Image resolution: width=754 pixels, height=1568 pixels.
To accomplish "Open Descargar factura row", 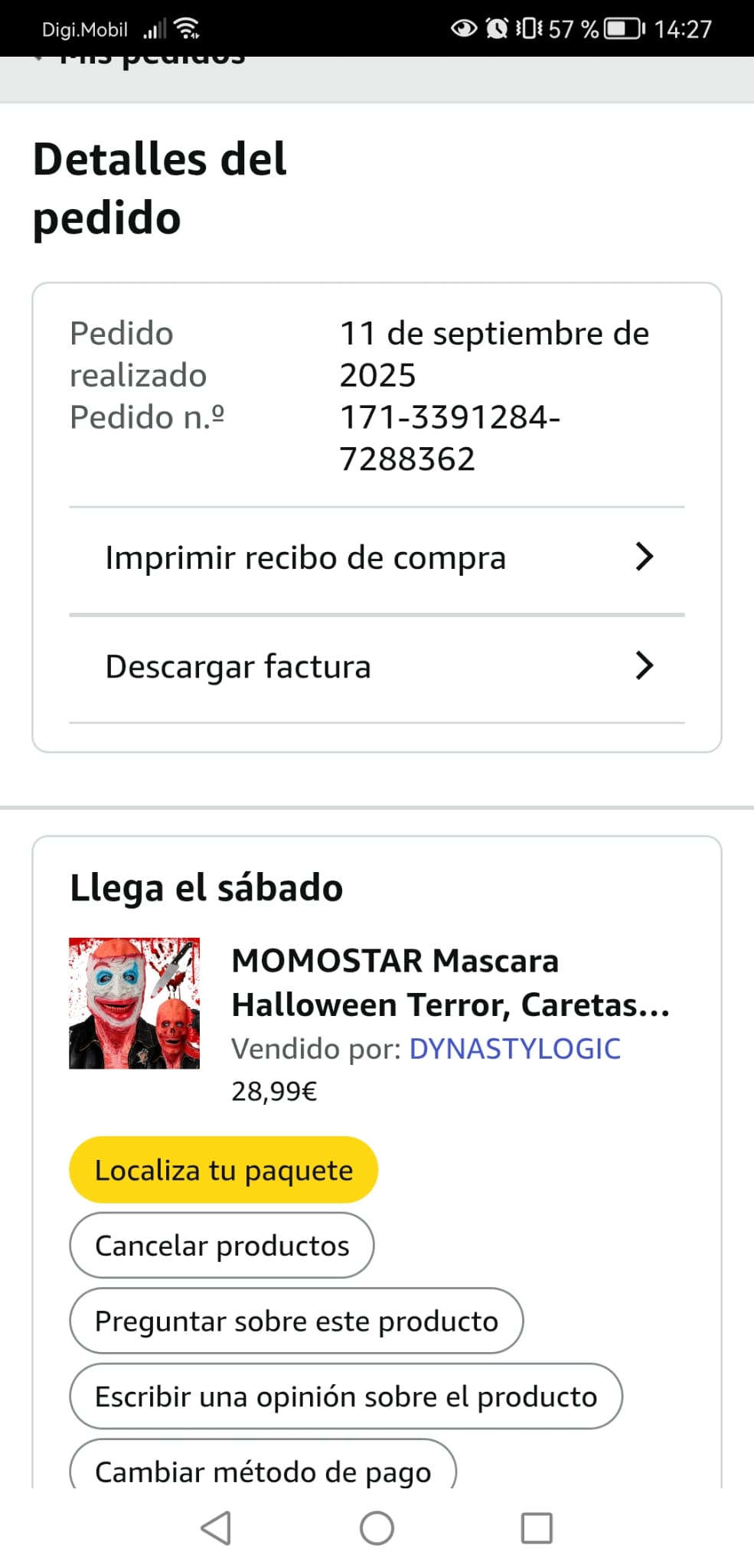I will (377, 667).
